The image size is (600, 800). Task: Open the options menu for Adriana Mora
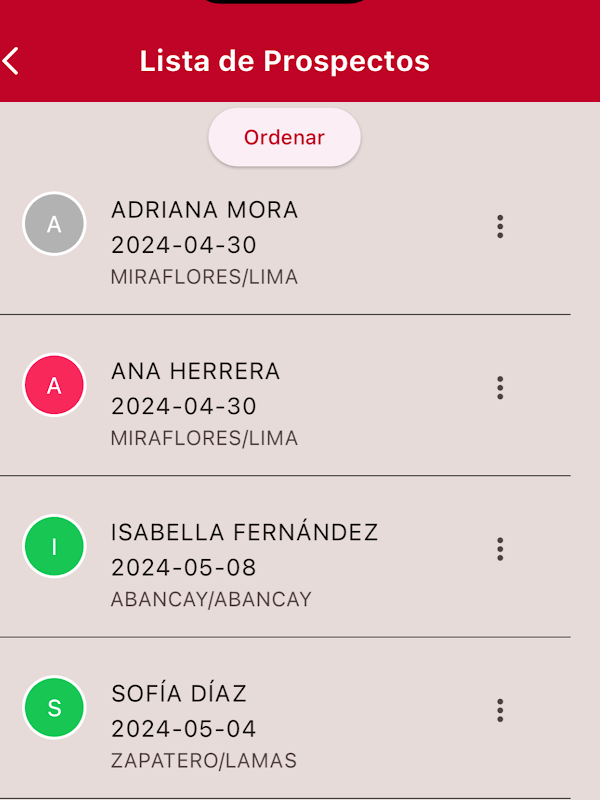tap(500, 227)
